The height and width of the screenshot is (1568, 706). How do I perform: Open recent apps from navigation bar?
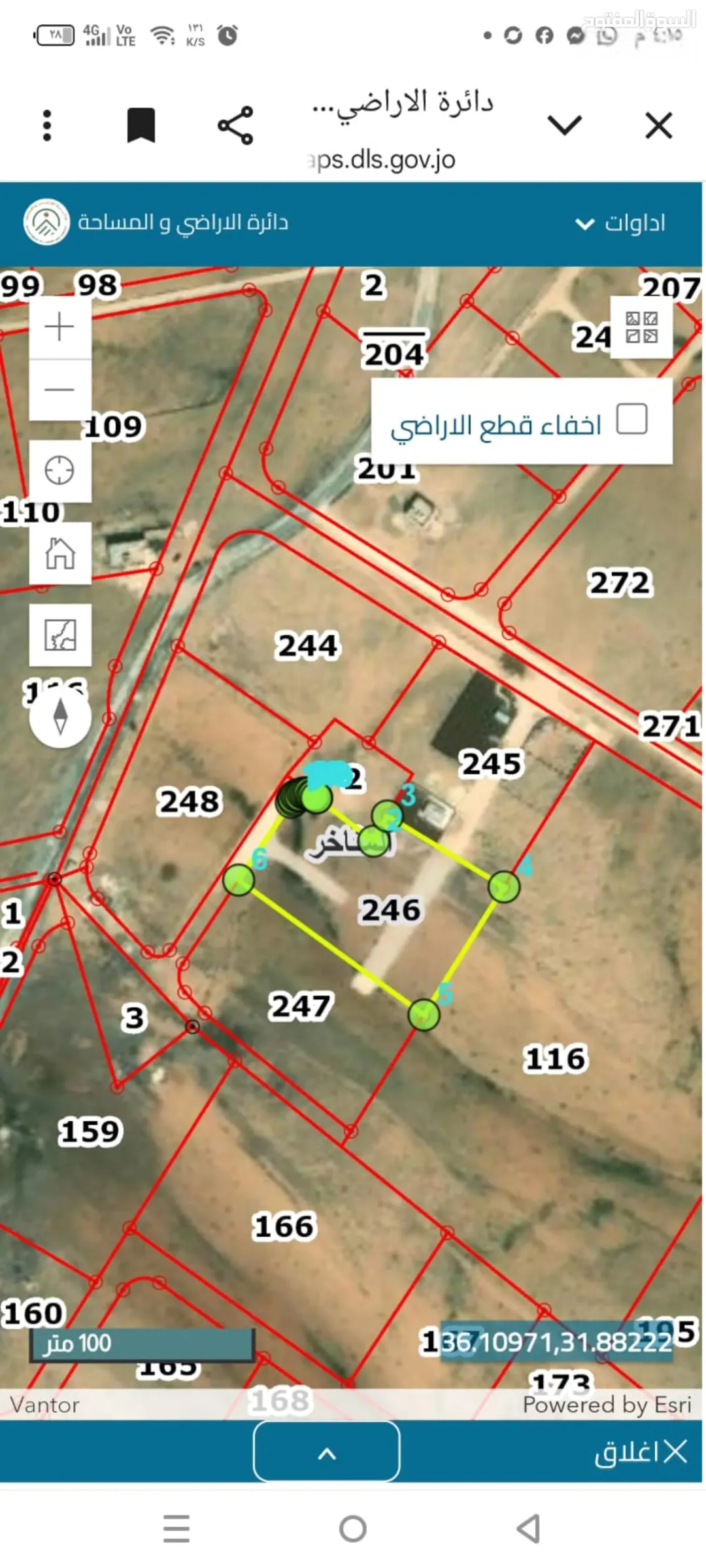176,1529
